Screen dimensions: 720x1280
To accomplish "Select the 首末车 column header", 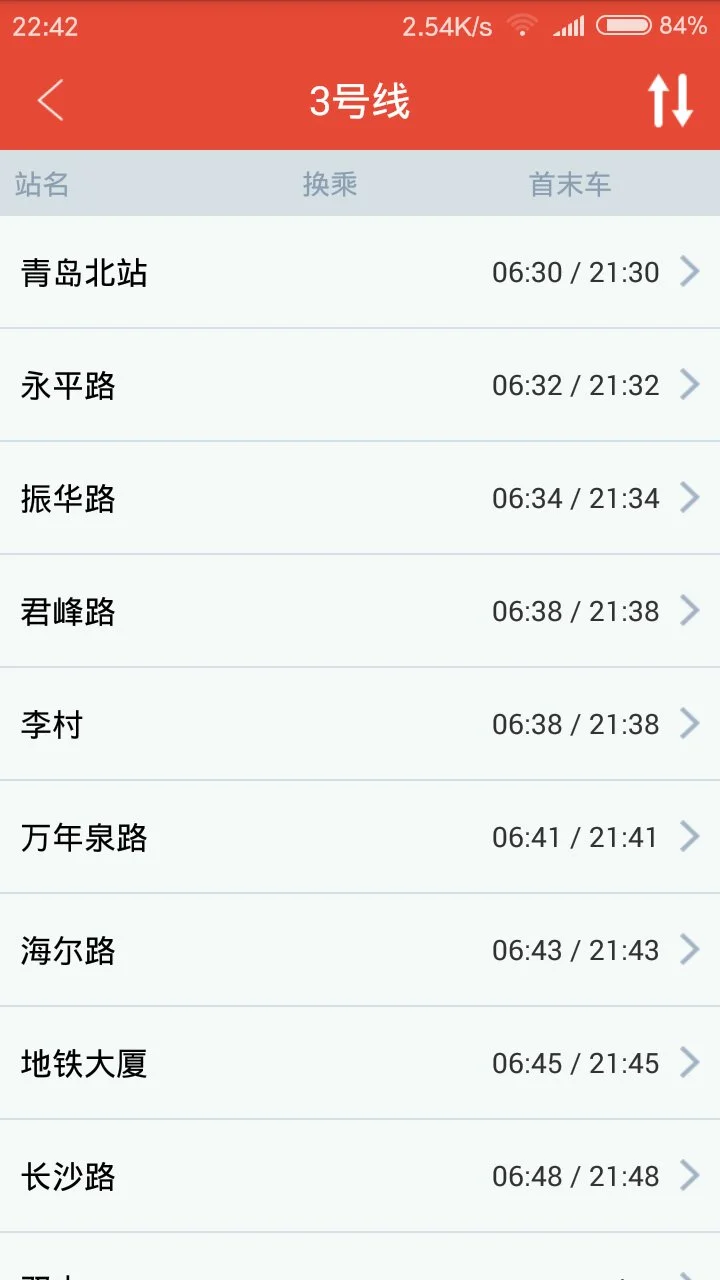I will click(570, 183).
